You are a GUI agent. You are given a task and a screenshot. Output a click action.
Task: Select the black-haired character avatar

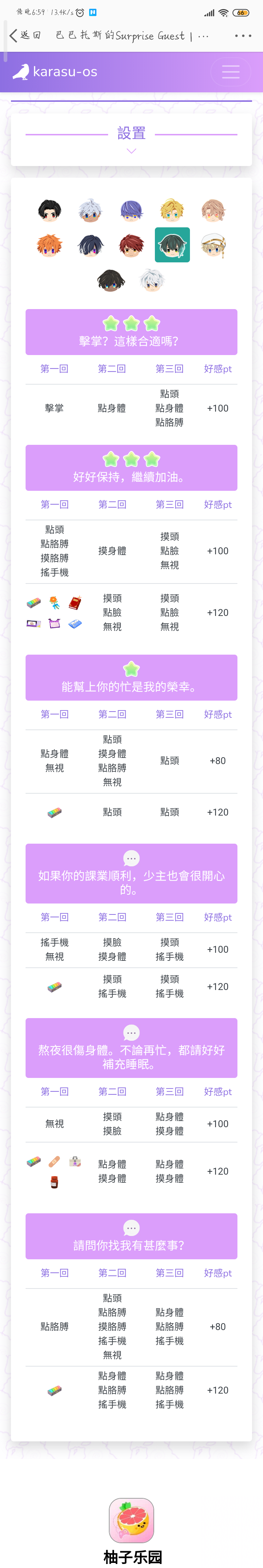[x=49, y=211]
